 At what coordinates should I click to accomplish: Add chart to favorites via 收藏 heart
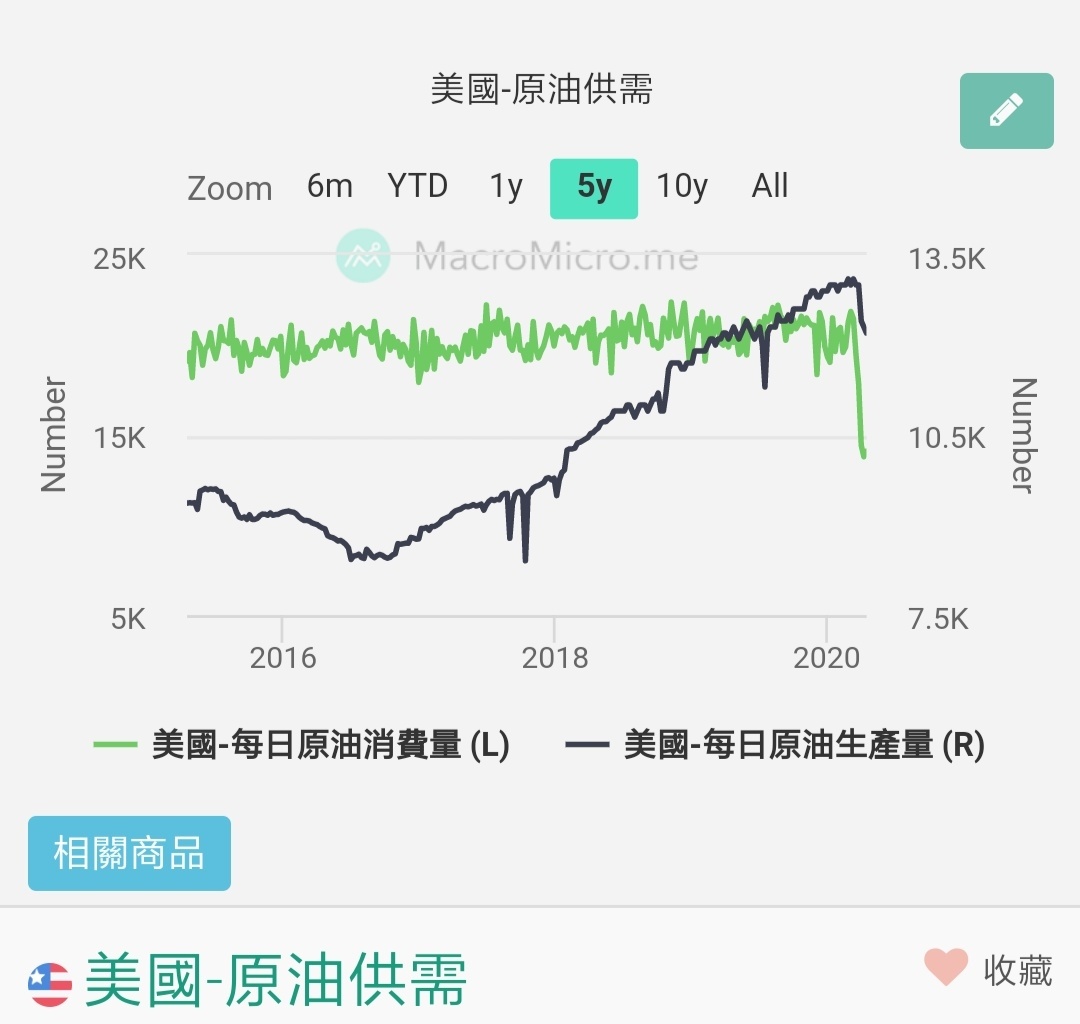pyautogui.click(x=946, y=968)
